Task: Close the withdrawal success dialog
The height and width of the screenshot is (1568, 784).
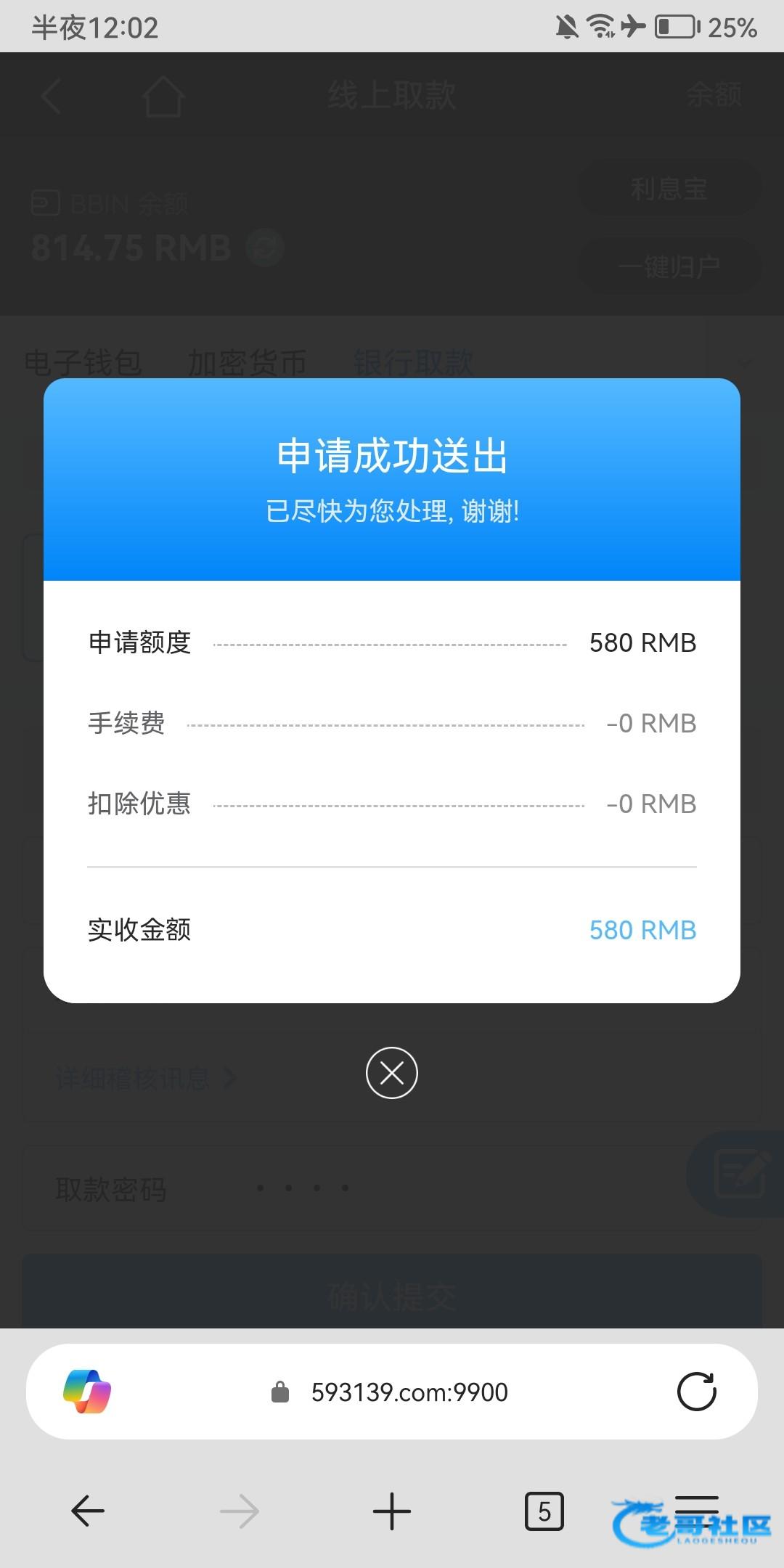Action: (x=392, y=1073)
